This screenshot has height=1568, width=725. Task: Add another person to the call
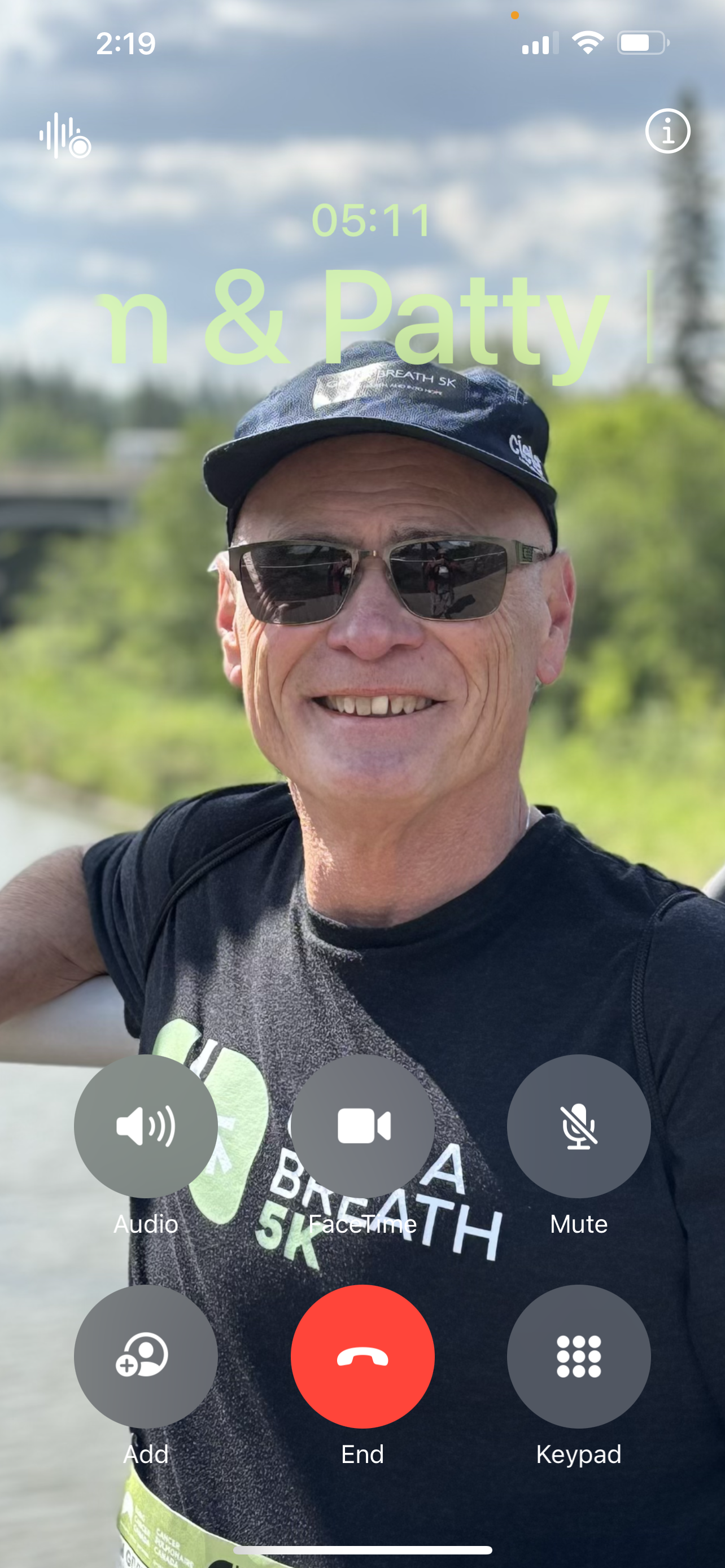point(146,1356)
